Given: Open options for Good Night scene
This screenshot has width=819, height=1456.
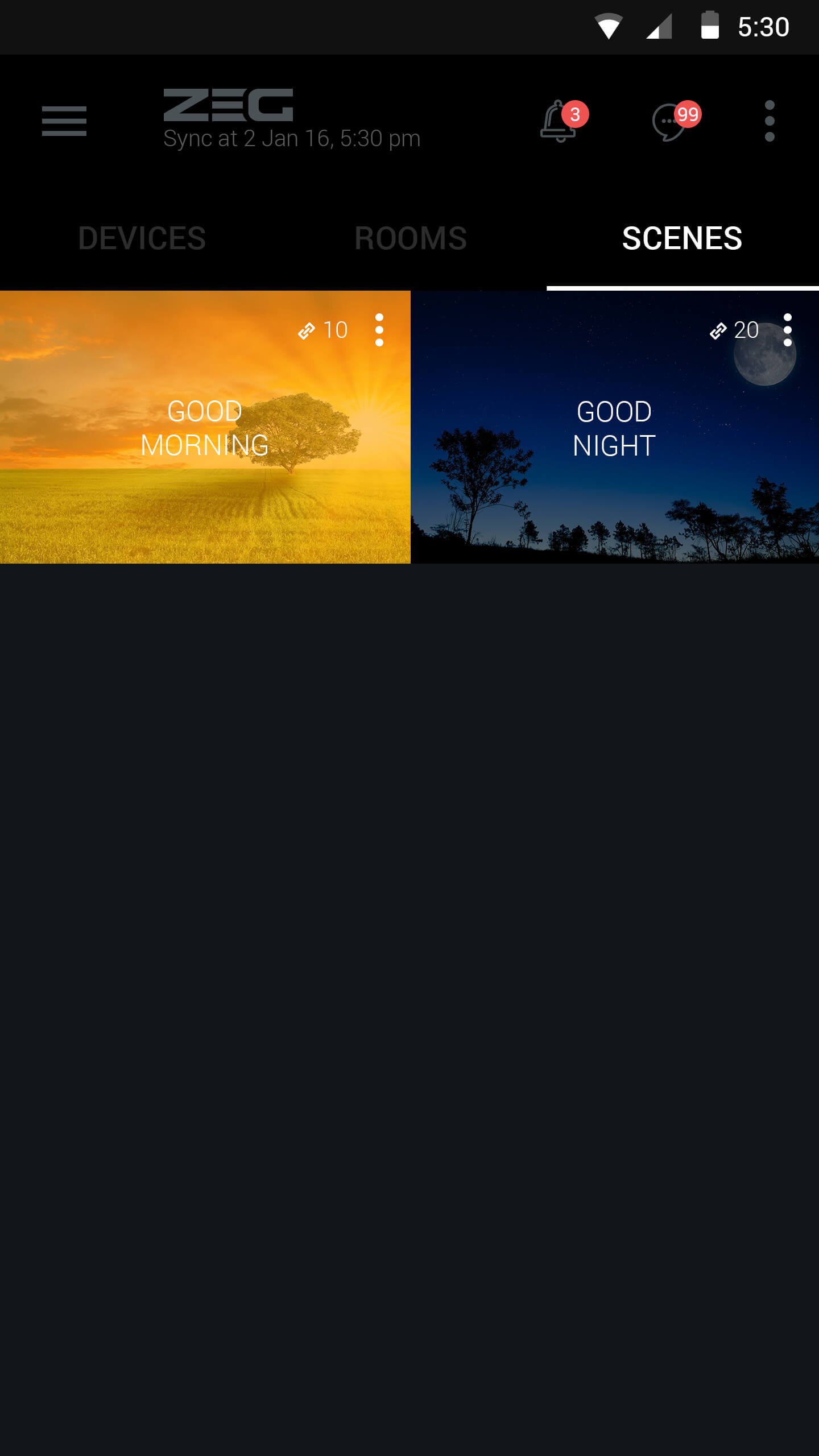Looking at the screenshot, I should click(x=788, y=330).
